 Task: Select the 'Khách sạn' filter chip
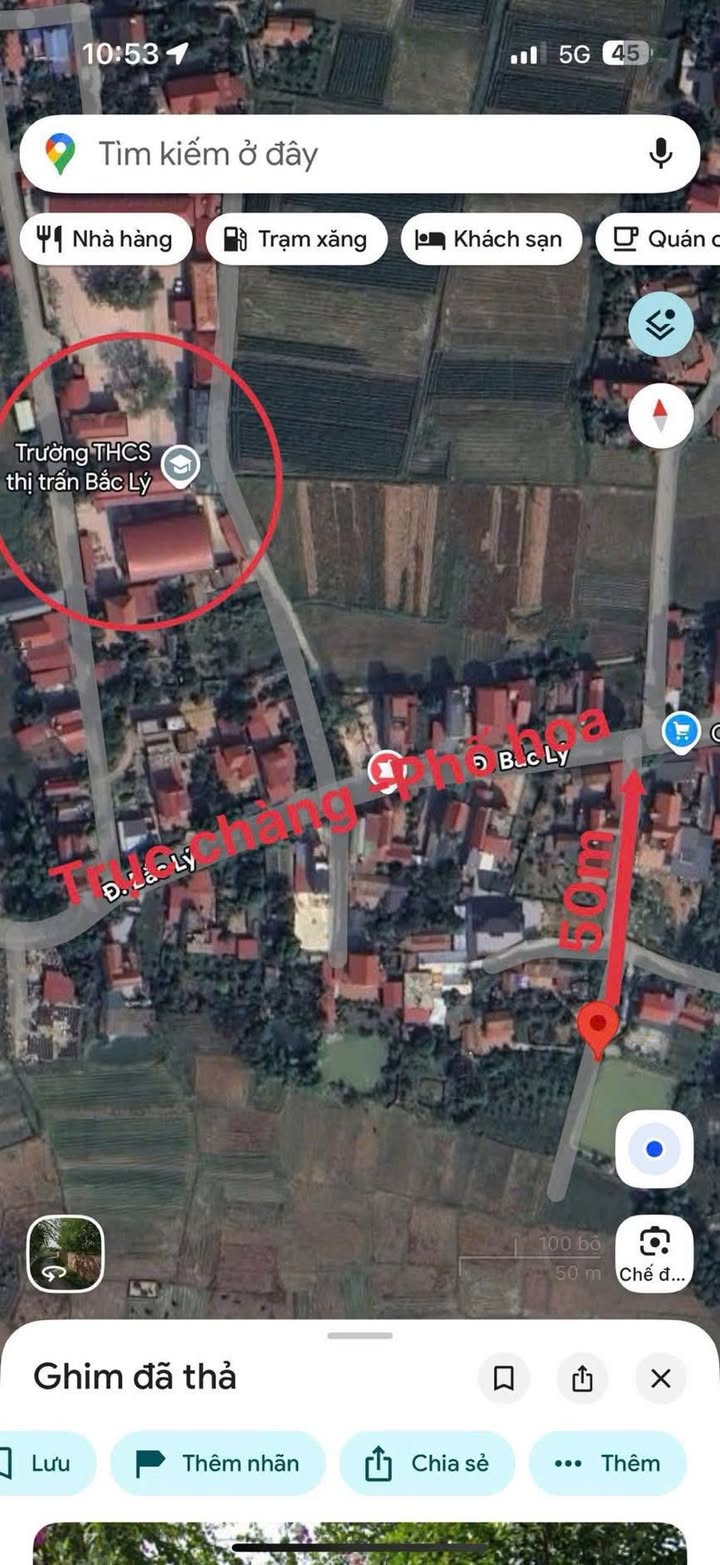[490, 240]
